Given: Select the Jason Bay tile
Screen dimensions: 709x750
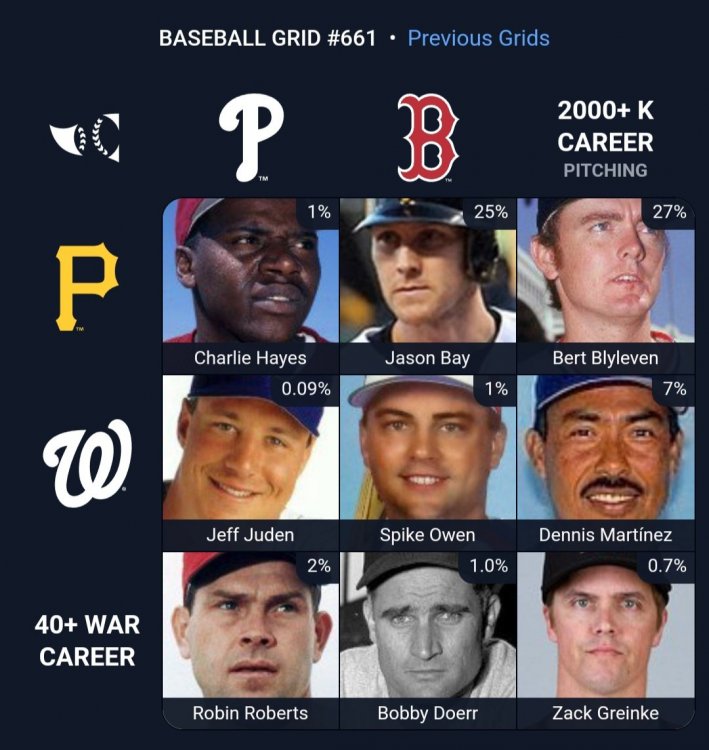Looking at the screenshot, I should point(427,285).
